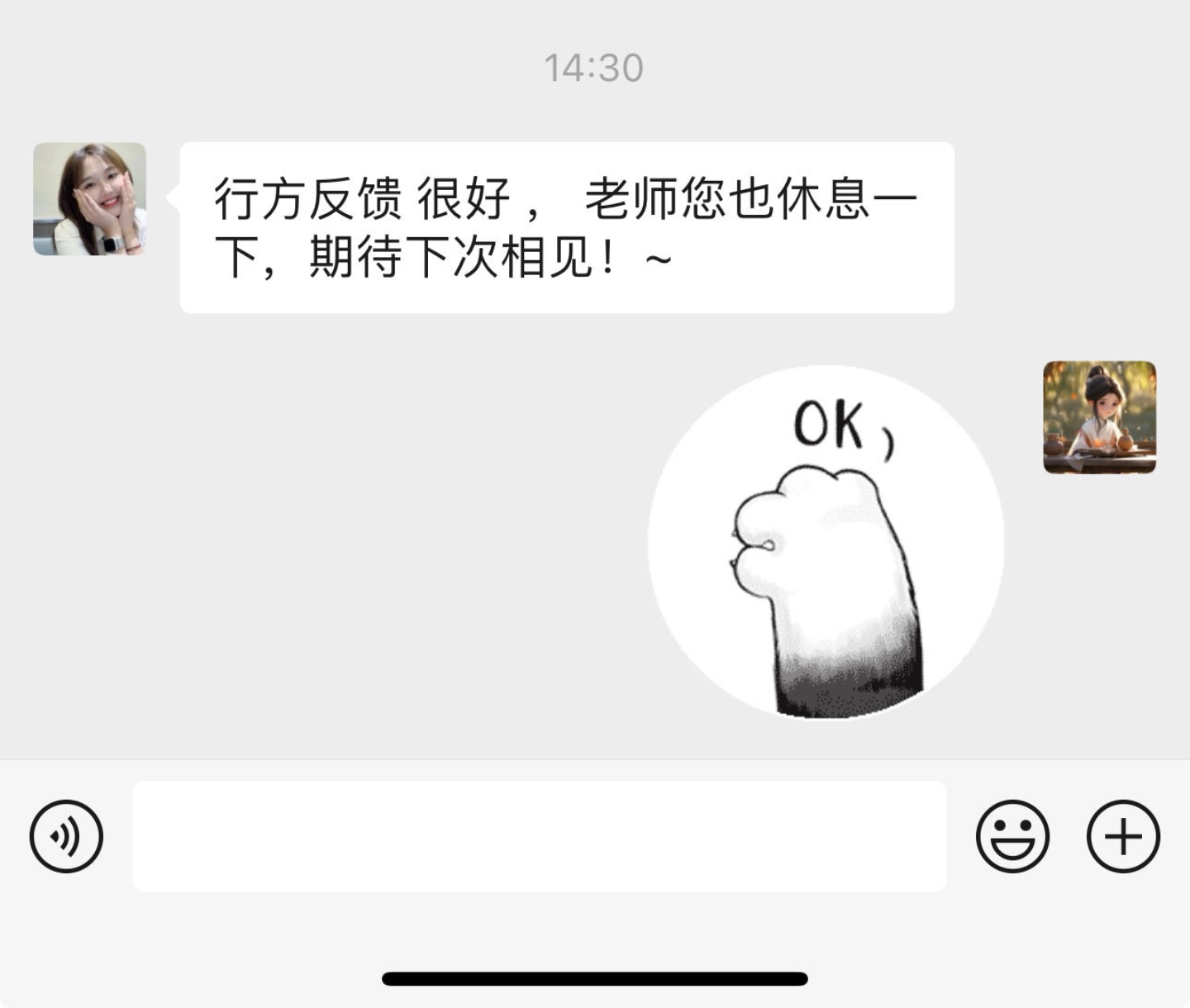Focus the message text field

(539, 836)
